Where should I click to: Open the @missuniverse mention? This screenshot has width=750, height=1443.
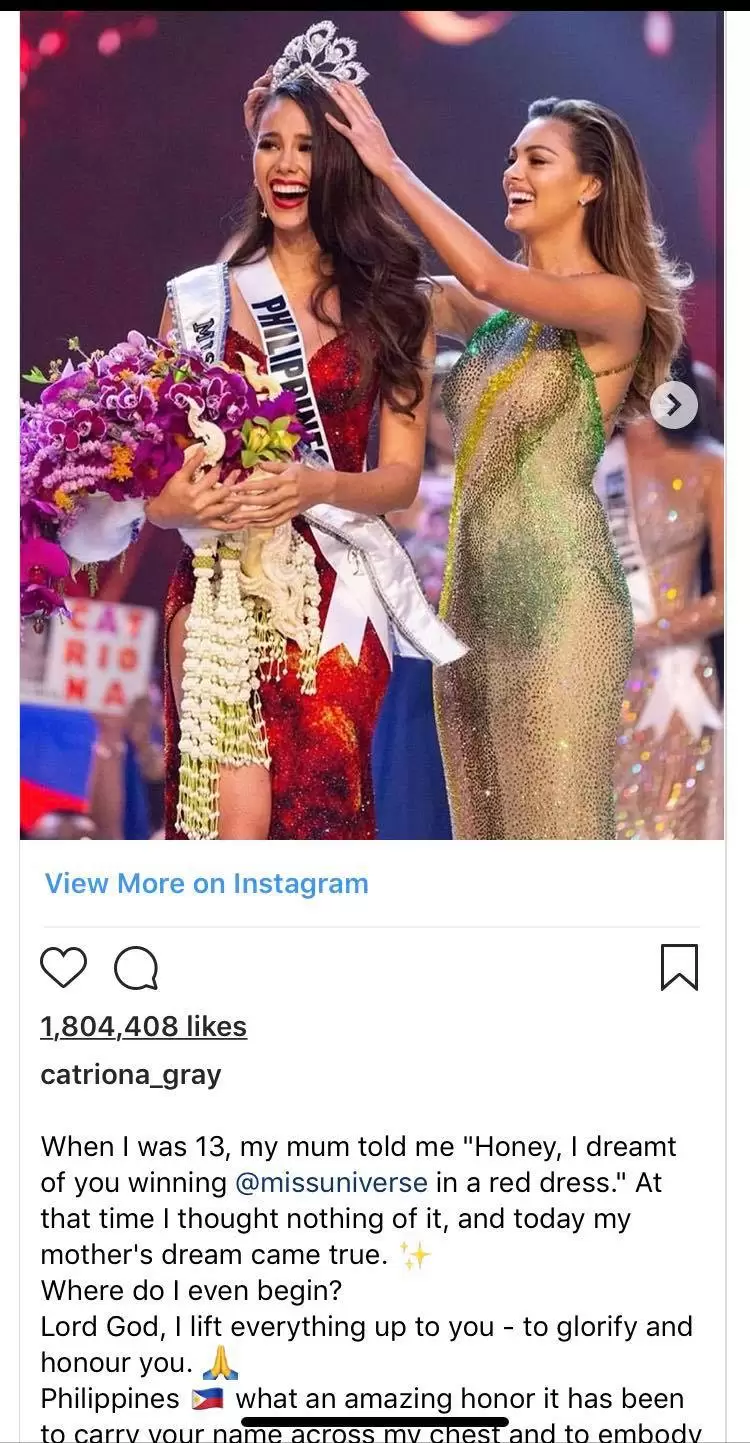pos(331,1182)
